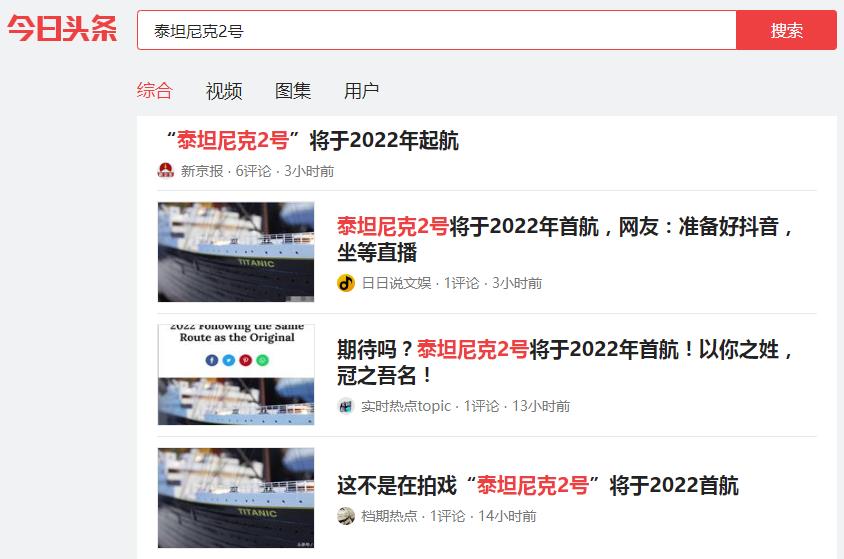Viewport: 844px width, 559px height.
Task: Open the article mentioning 准备好抖音，坐等直播
Action: 565,238
